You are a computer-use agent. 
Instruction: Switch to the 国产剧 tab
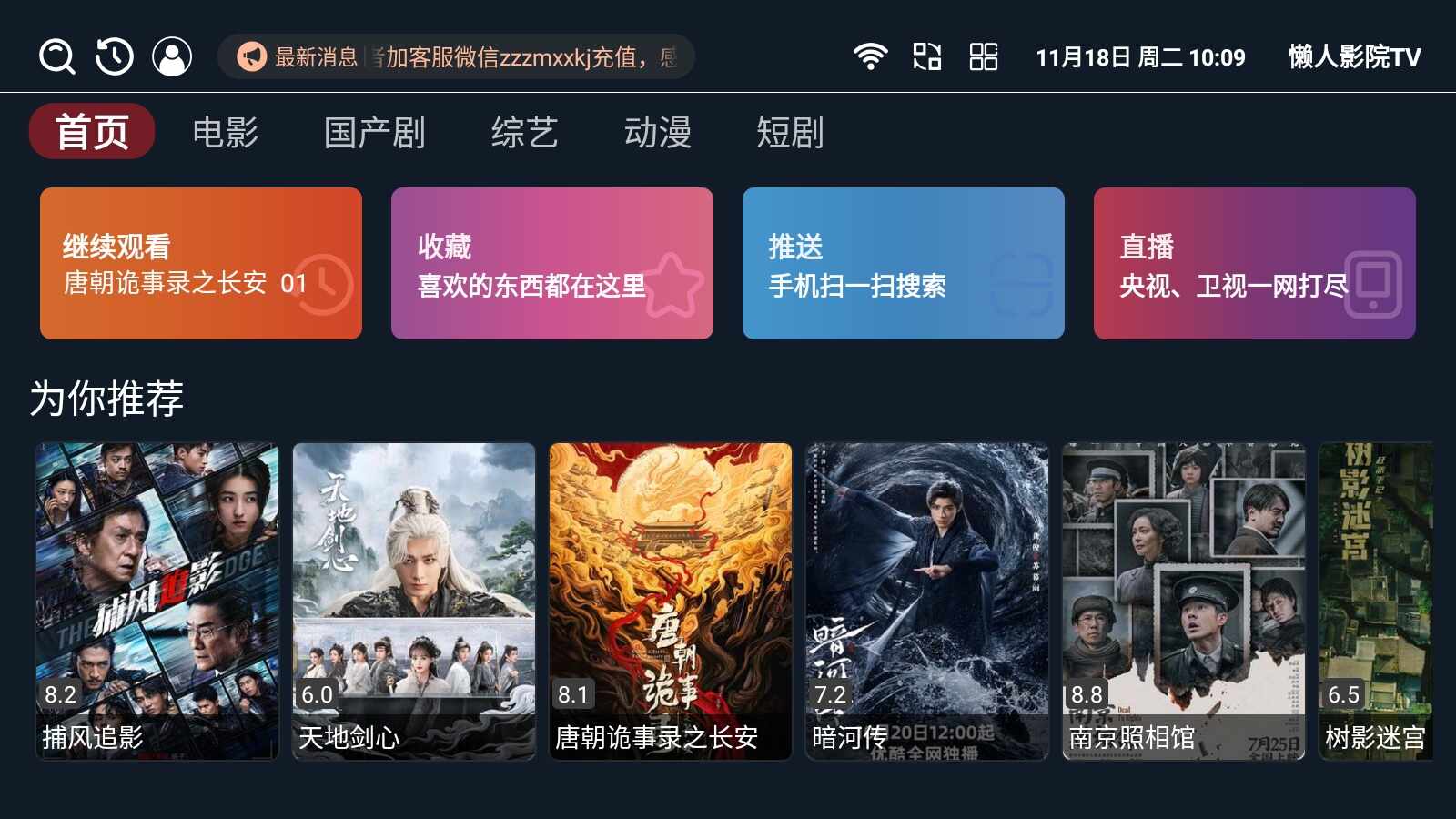[x=374, y=133]
